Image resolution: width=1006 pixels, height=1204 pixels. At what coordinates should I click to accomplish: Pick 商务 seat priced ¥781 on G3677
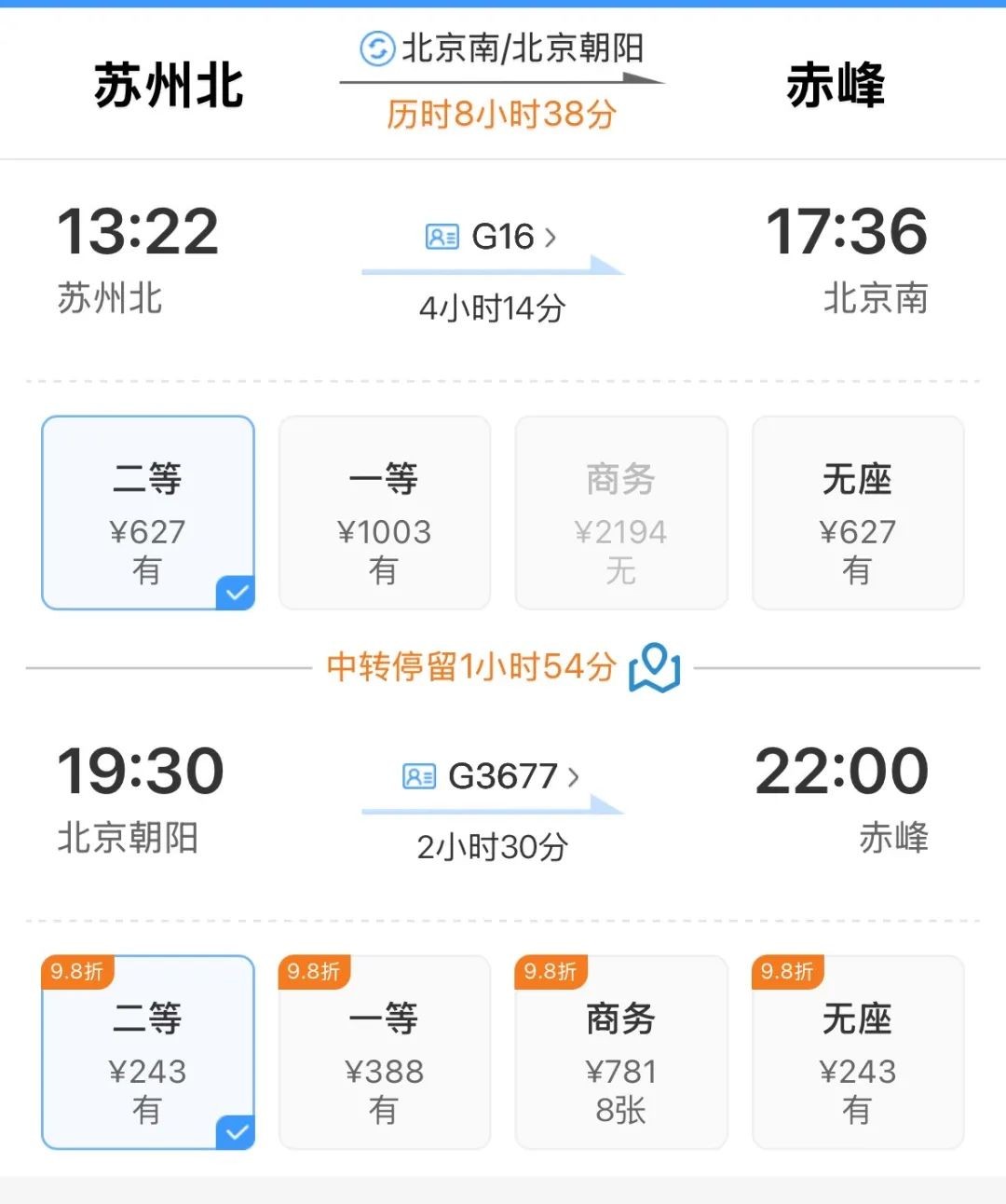(x=621, y=1052)
